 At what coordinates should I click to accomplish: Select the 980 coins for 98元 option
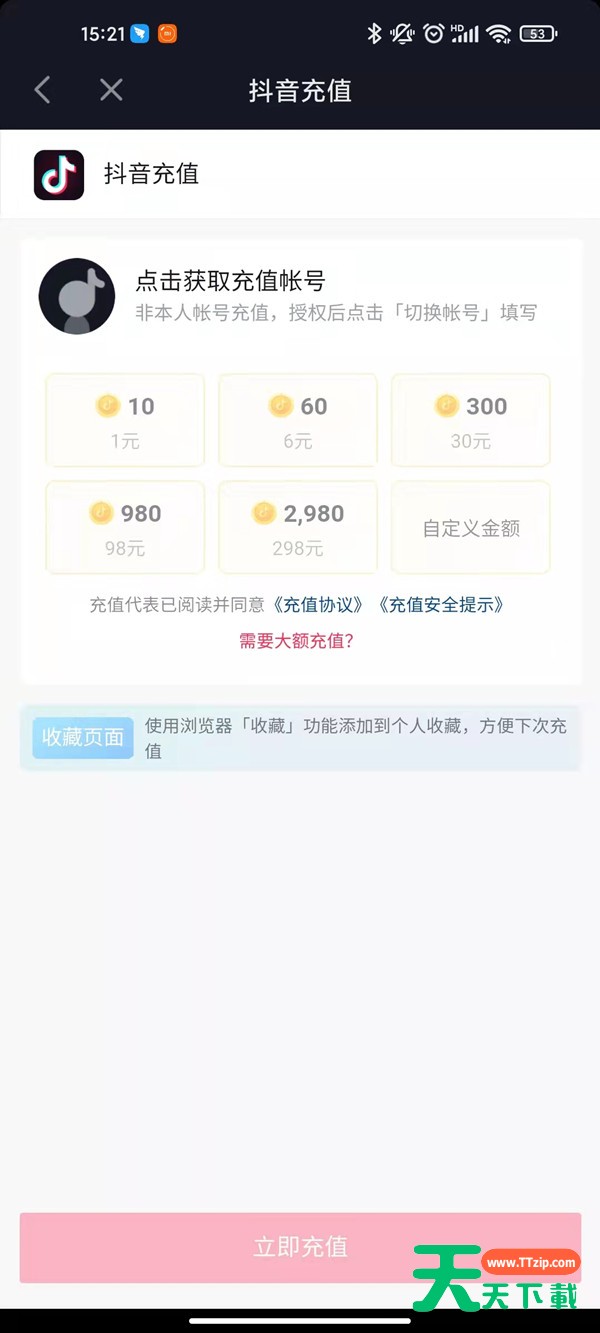(x=125, y=528)
